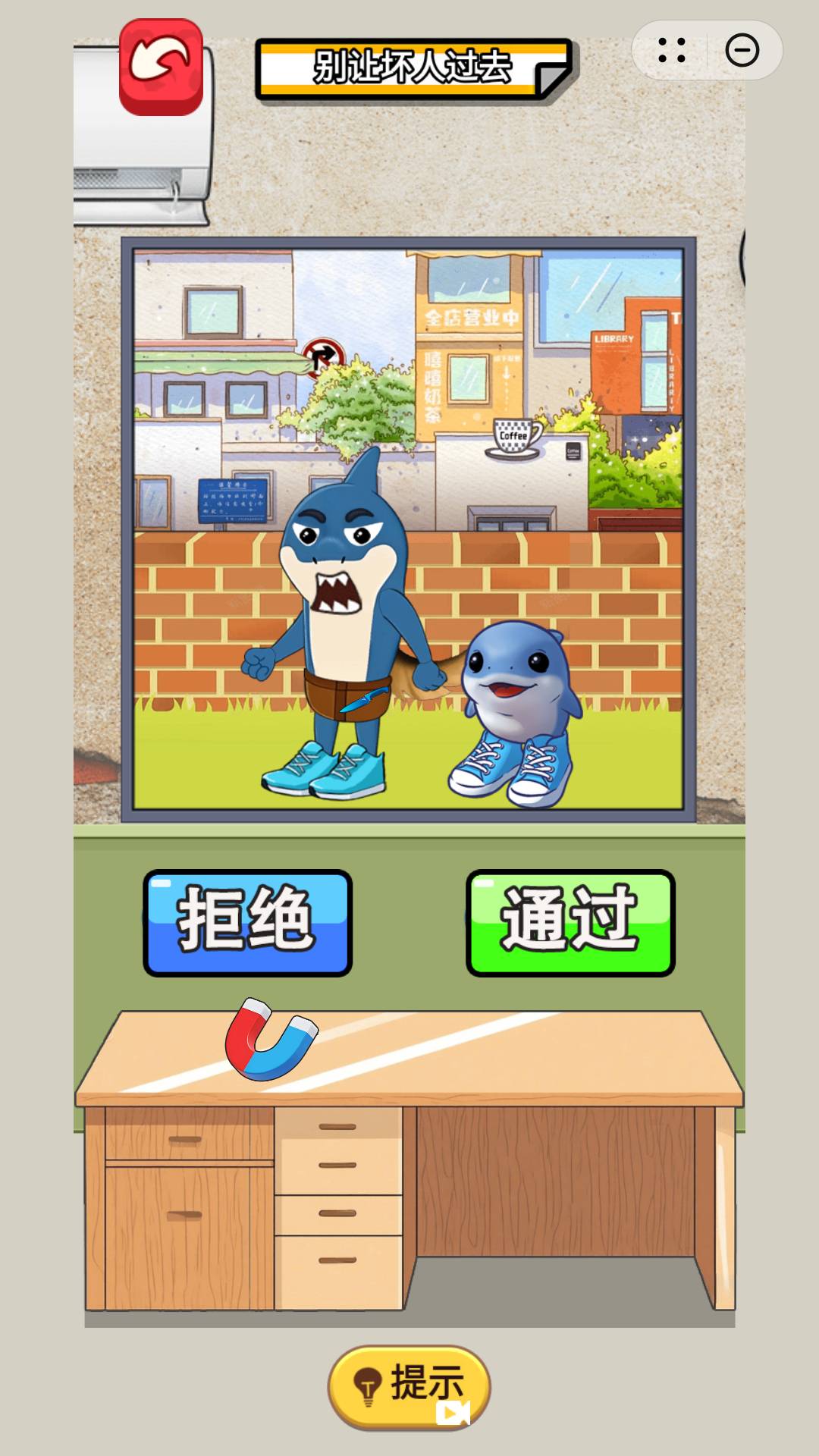Select 通过 to let them pass
Image resolution: width=819 pixels, height=1456 pixels.
[570, 922]
